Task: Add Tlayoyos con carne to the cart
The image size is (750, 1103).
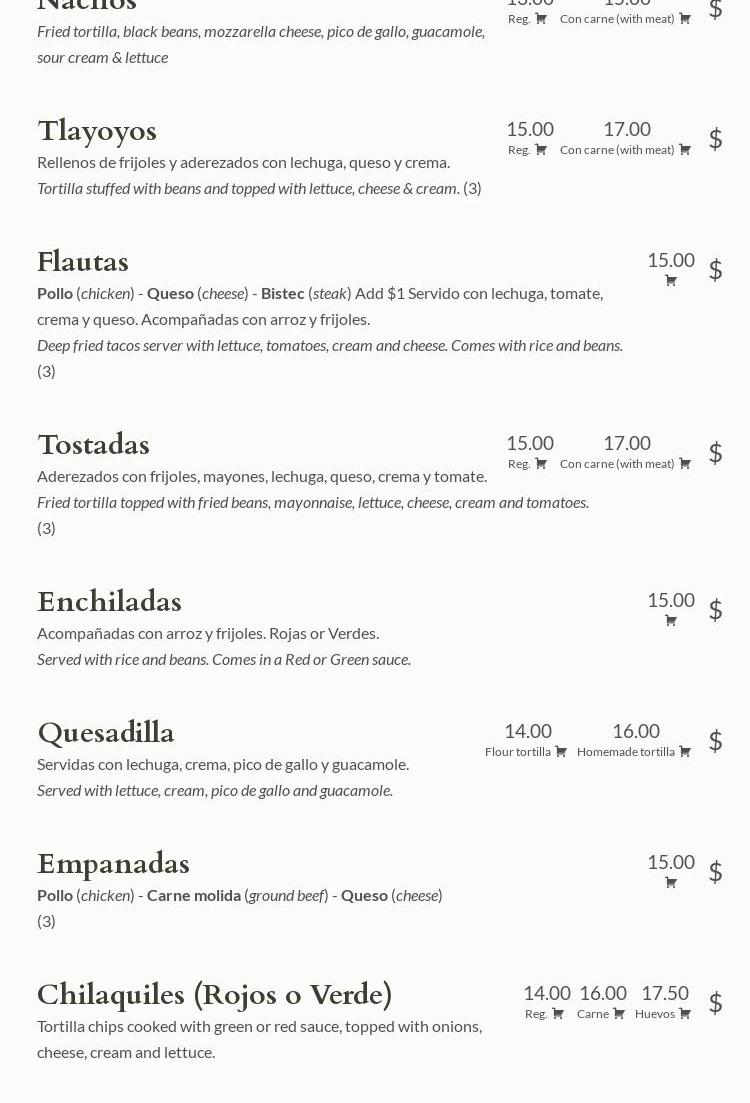Action: [x=685, y=150]
